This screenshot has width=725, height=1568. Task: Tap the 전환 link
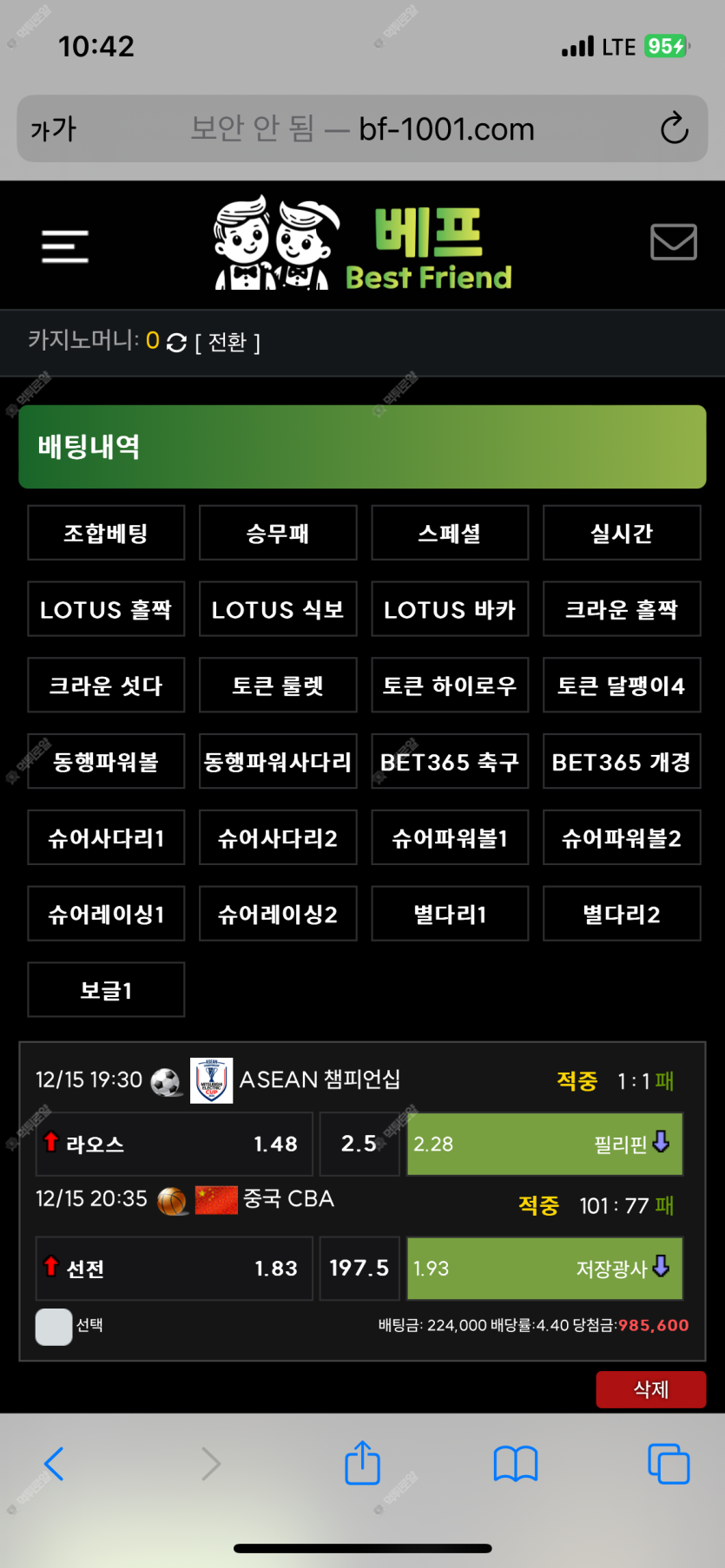tap(227, 343)
